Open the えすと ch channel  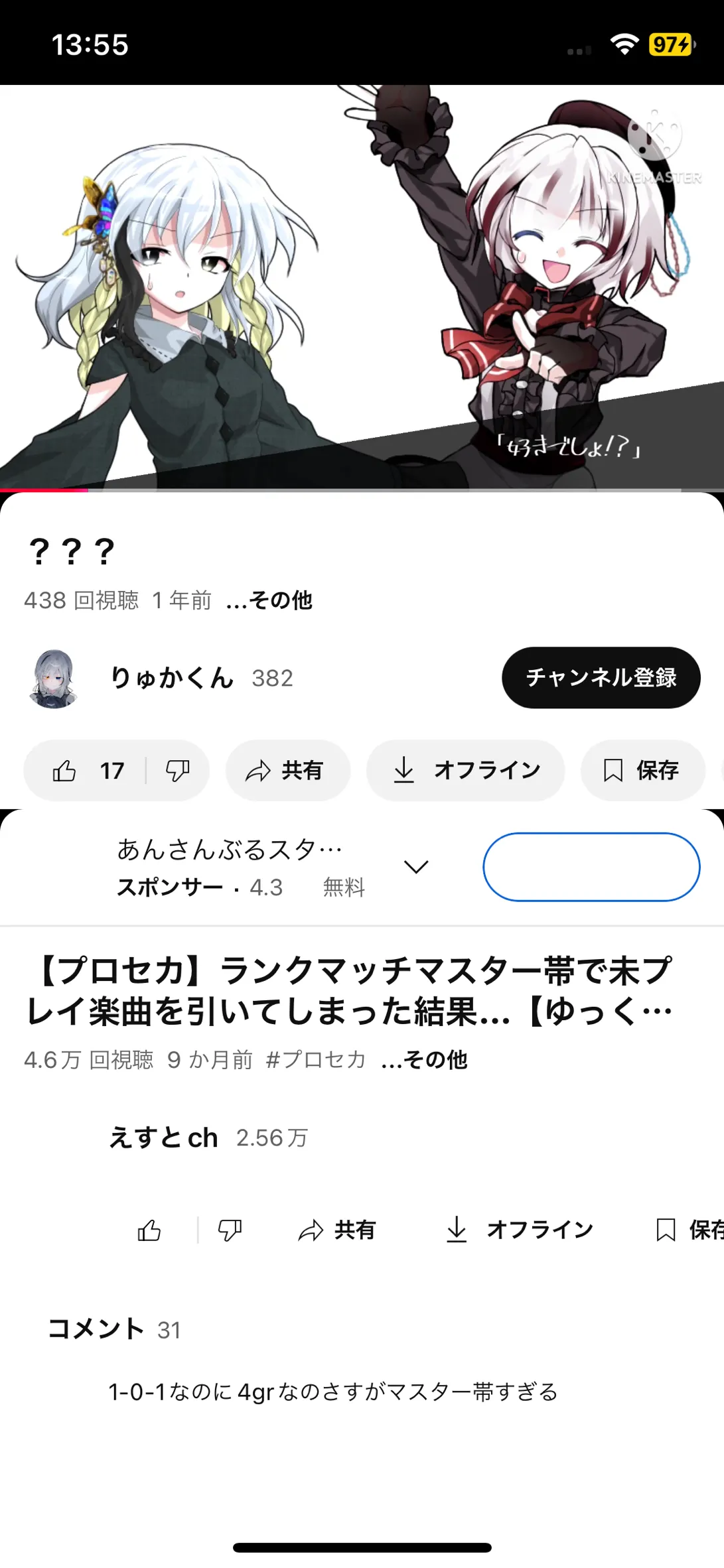[x=163, y=1138]
